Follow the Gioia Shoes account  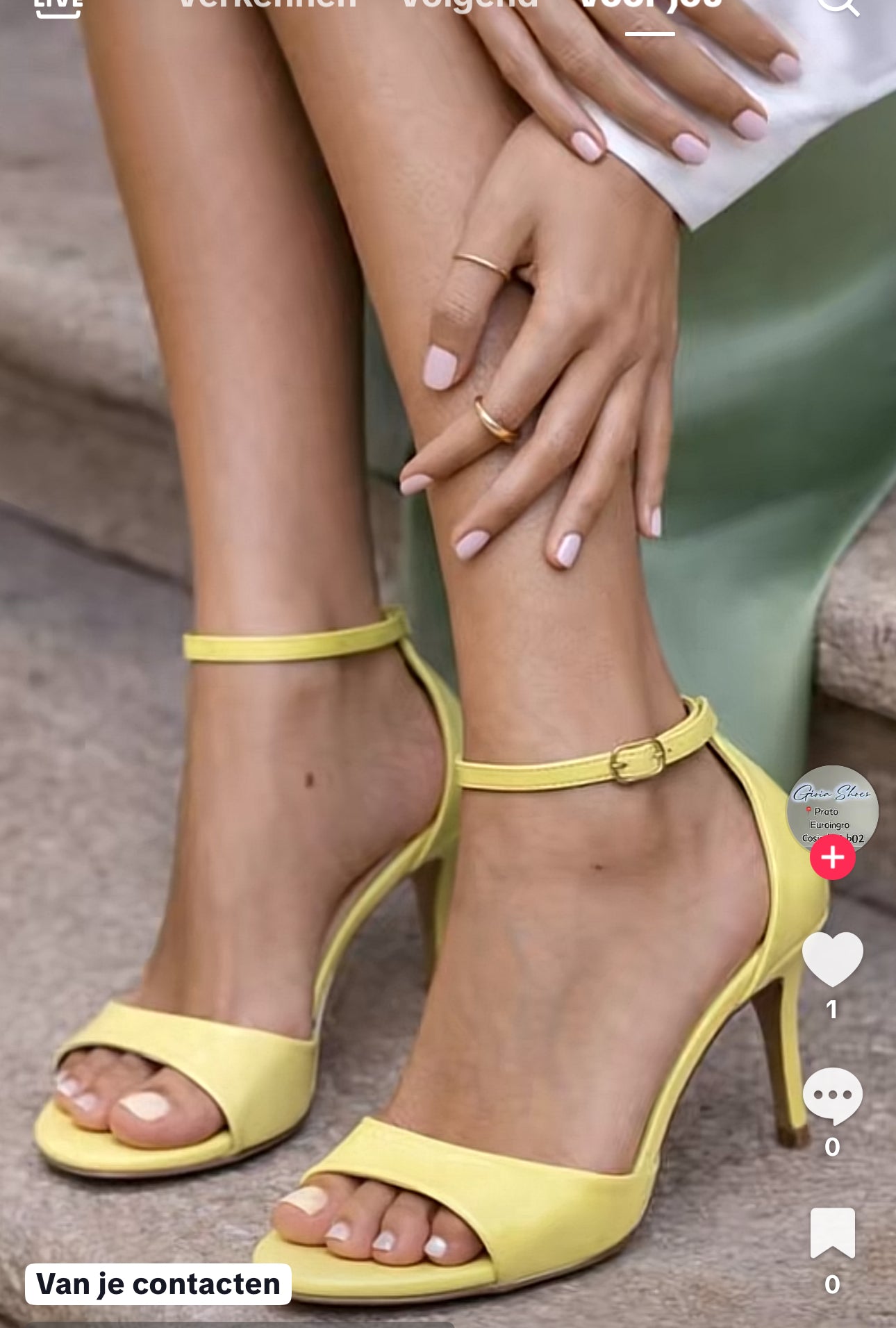coord(832,858)
